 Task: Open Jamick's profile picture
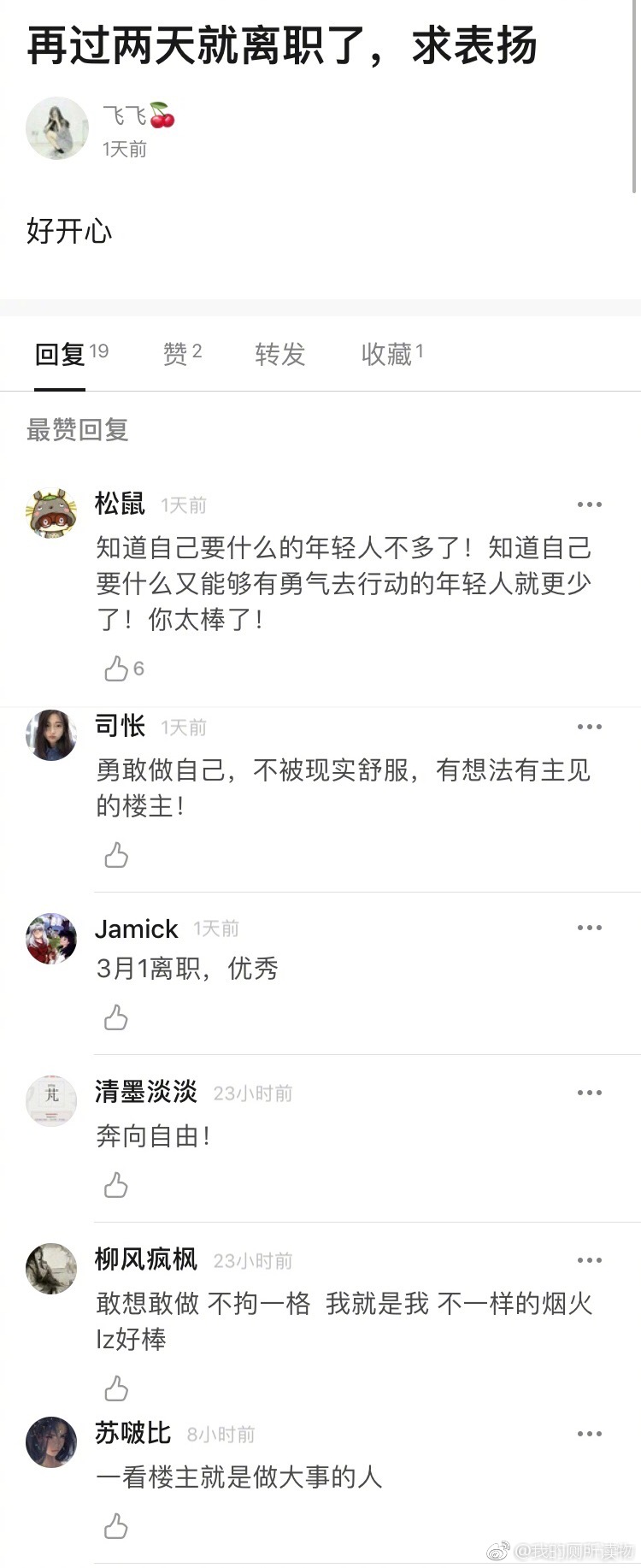point(51,938)
